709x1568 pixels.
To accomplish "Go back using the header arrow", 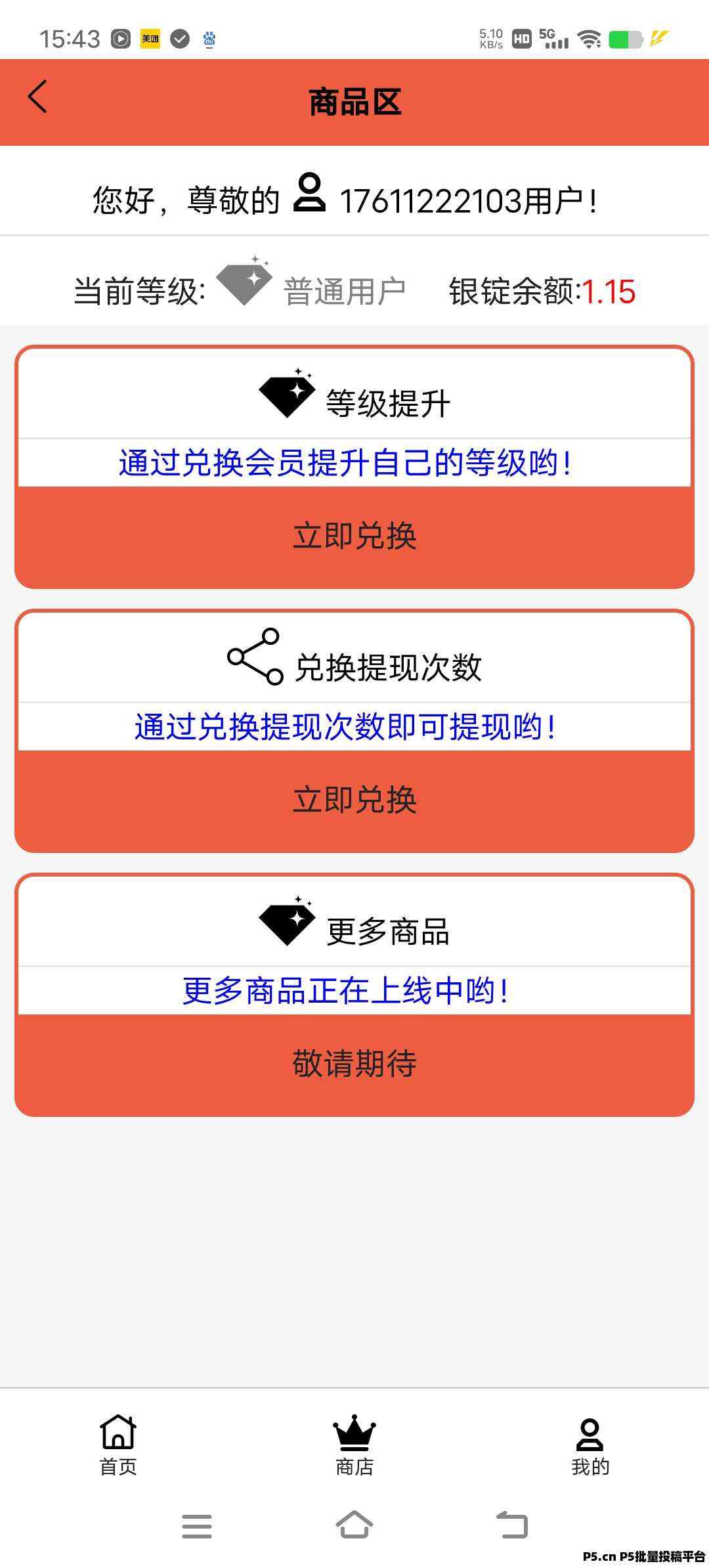I will point(38,97).
